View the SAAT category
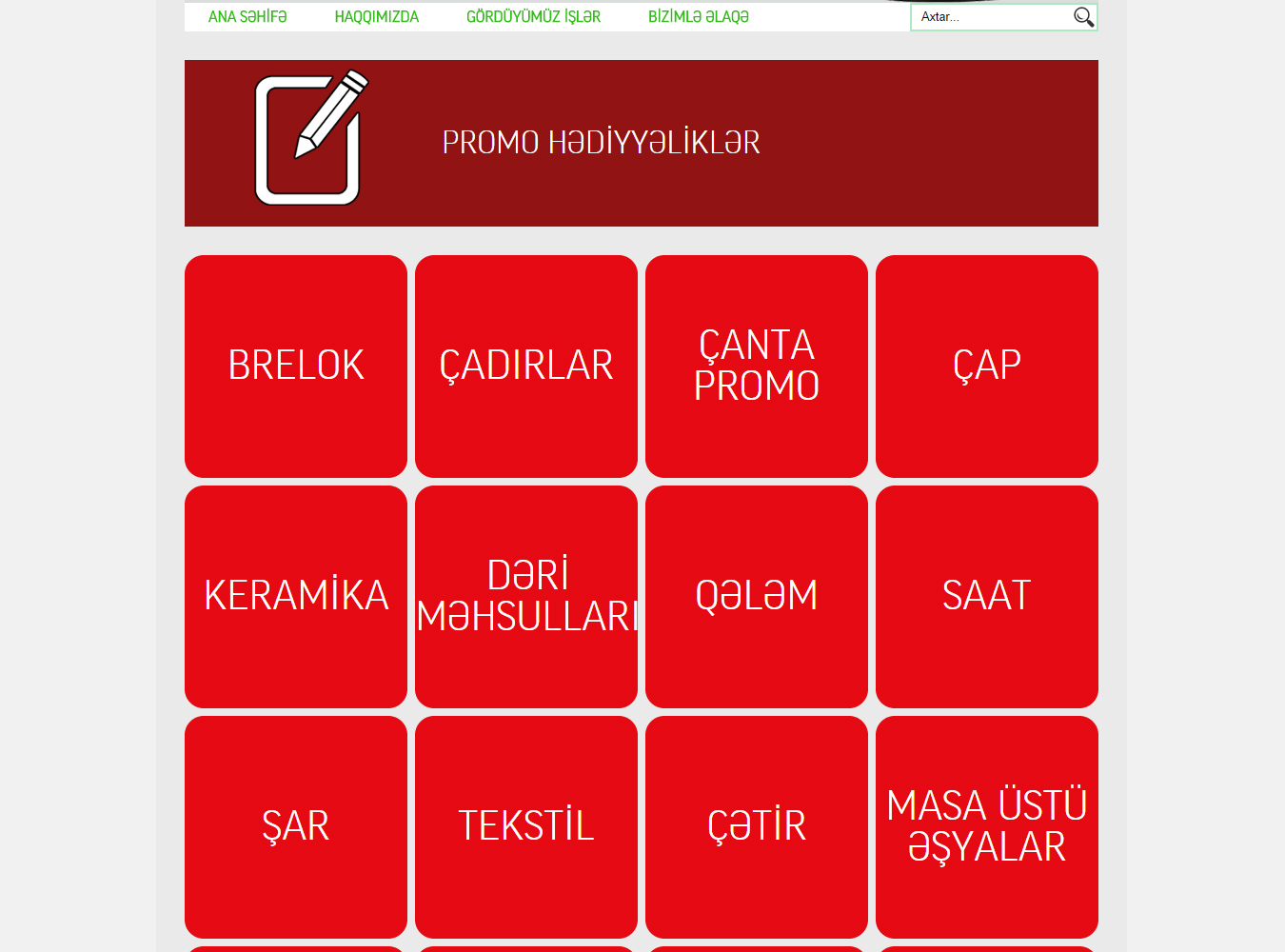The width and height of the screenshot is (1285, 952). [x=987, y=597]
